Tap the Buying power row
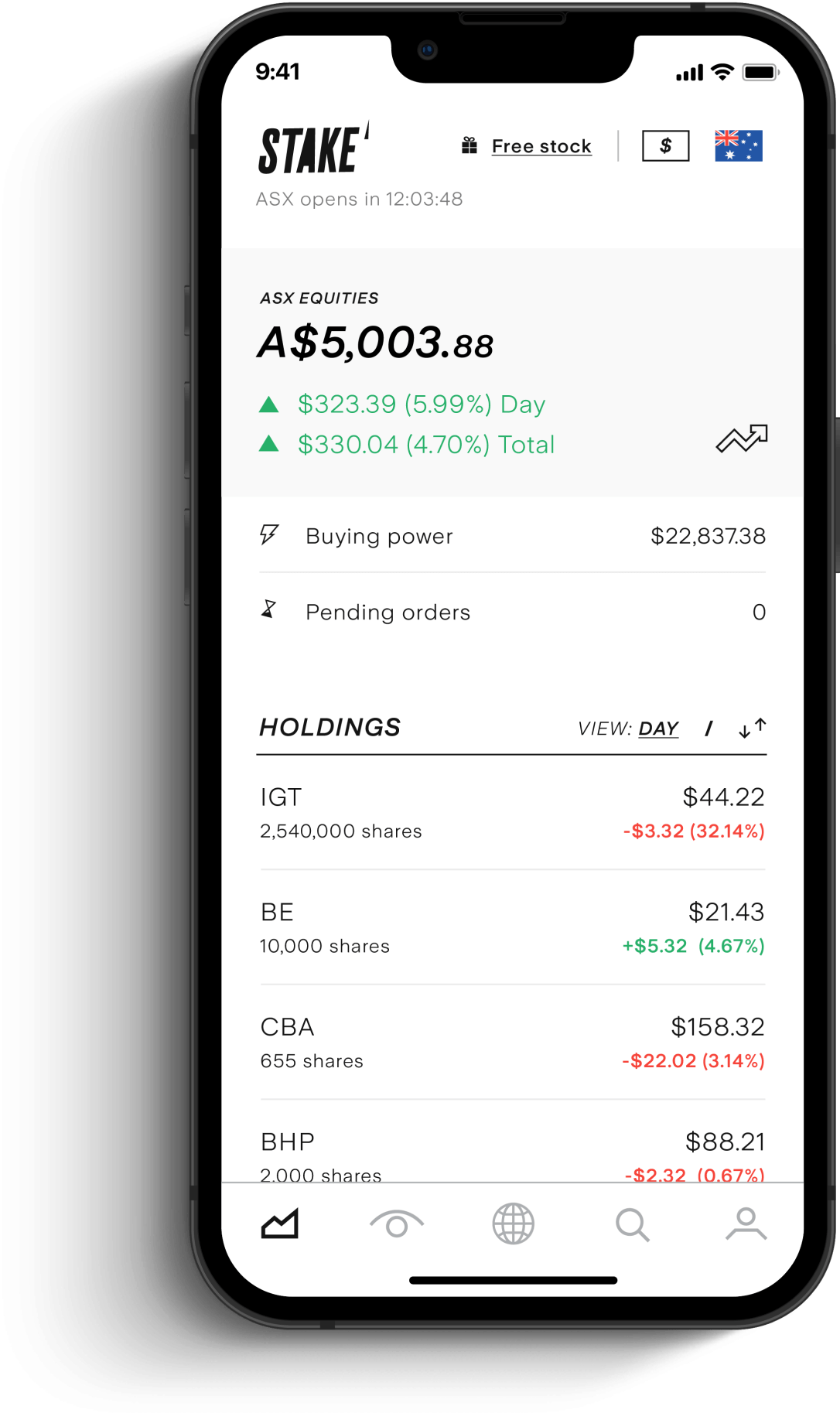 click(513, 535)
